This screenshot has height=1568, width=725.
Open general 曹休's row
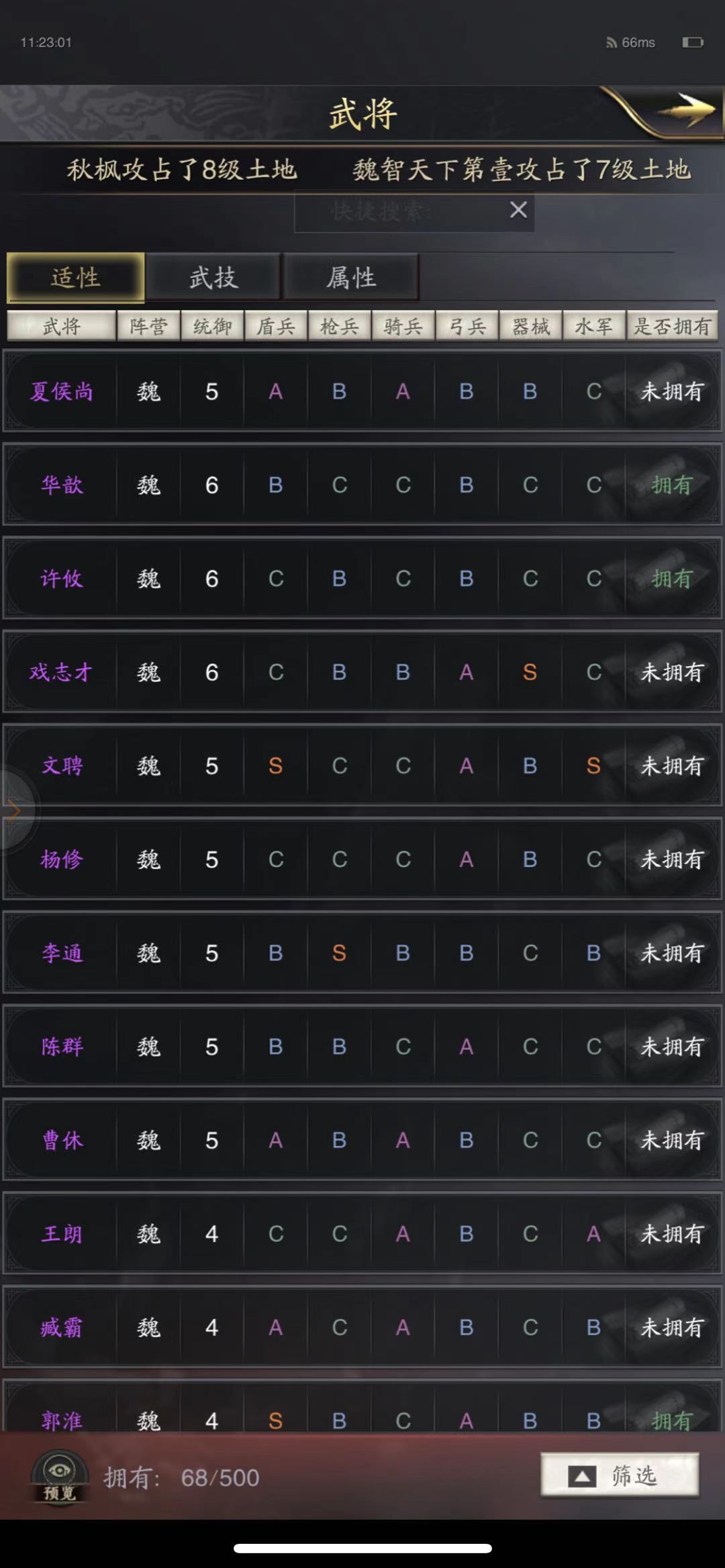point(362,1140)
